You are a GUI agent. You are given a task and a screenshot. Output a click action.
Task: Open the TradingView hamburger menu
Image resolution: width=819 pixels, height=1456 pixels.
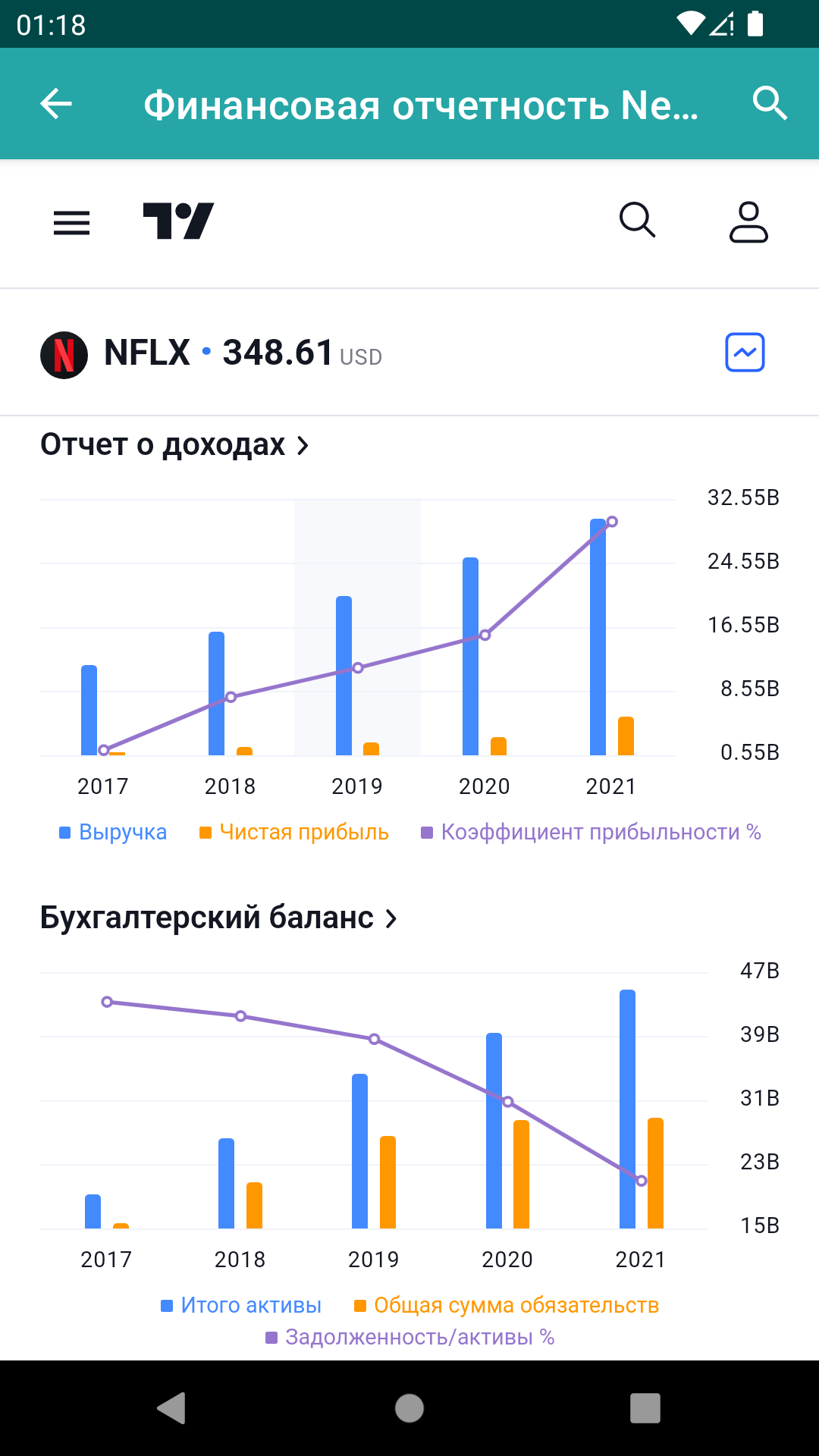pos(71,223)
